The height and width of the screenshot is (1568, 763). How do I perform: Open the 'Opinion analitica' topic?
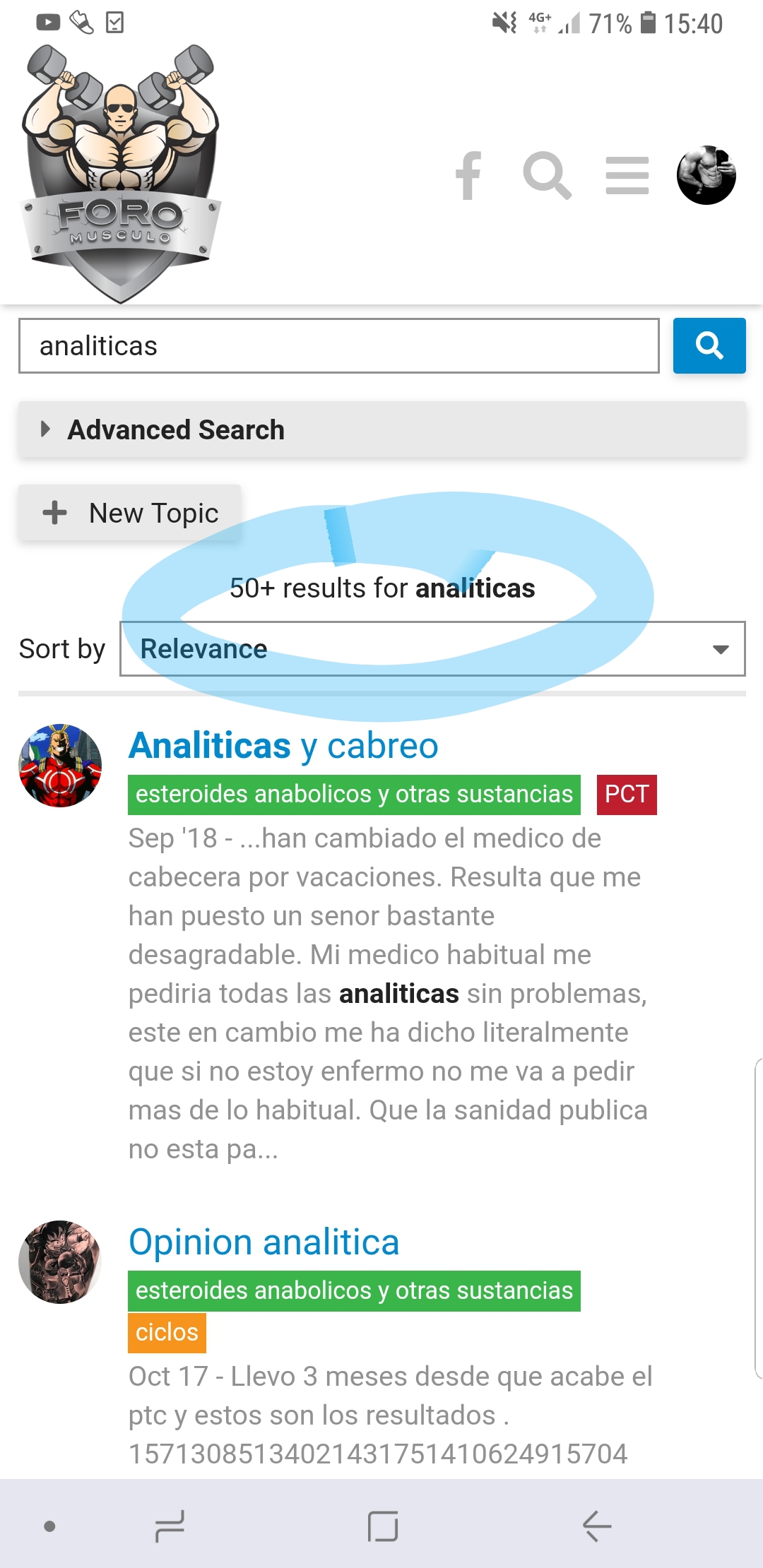tap(264, 1242)
